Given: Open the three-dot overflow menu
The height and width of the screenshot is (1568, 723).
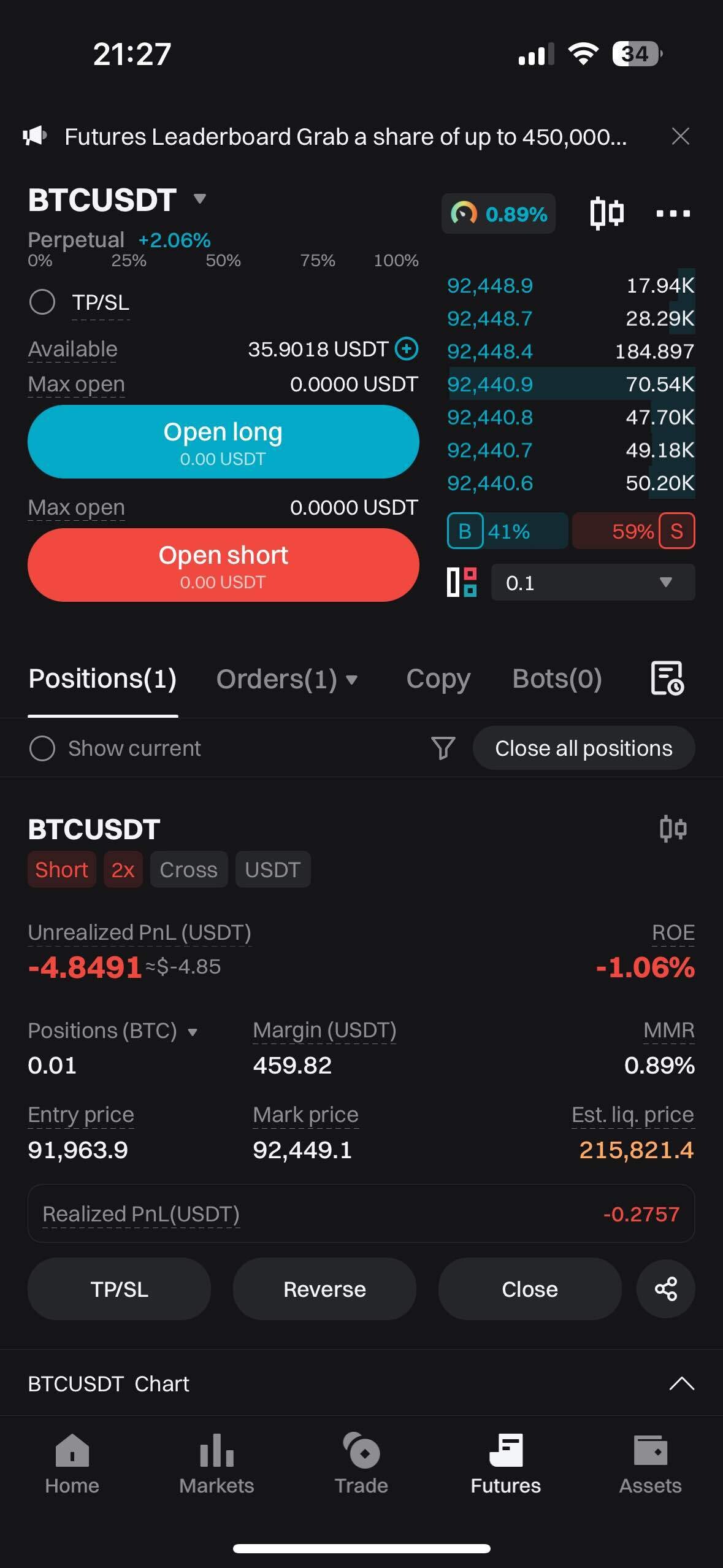Looking at the screenshot, I should [673, 213].
